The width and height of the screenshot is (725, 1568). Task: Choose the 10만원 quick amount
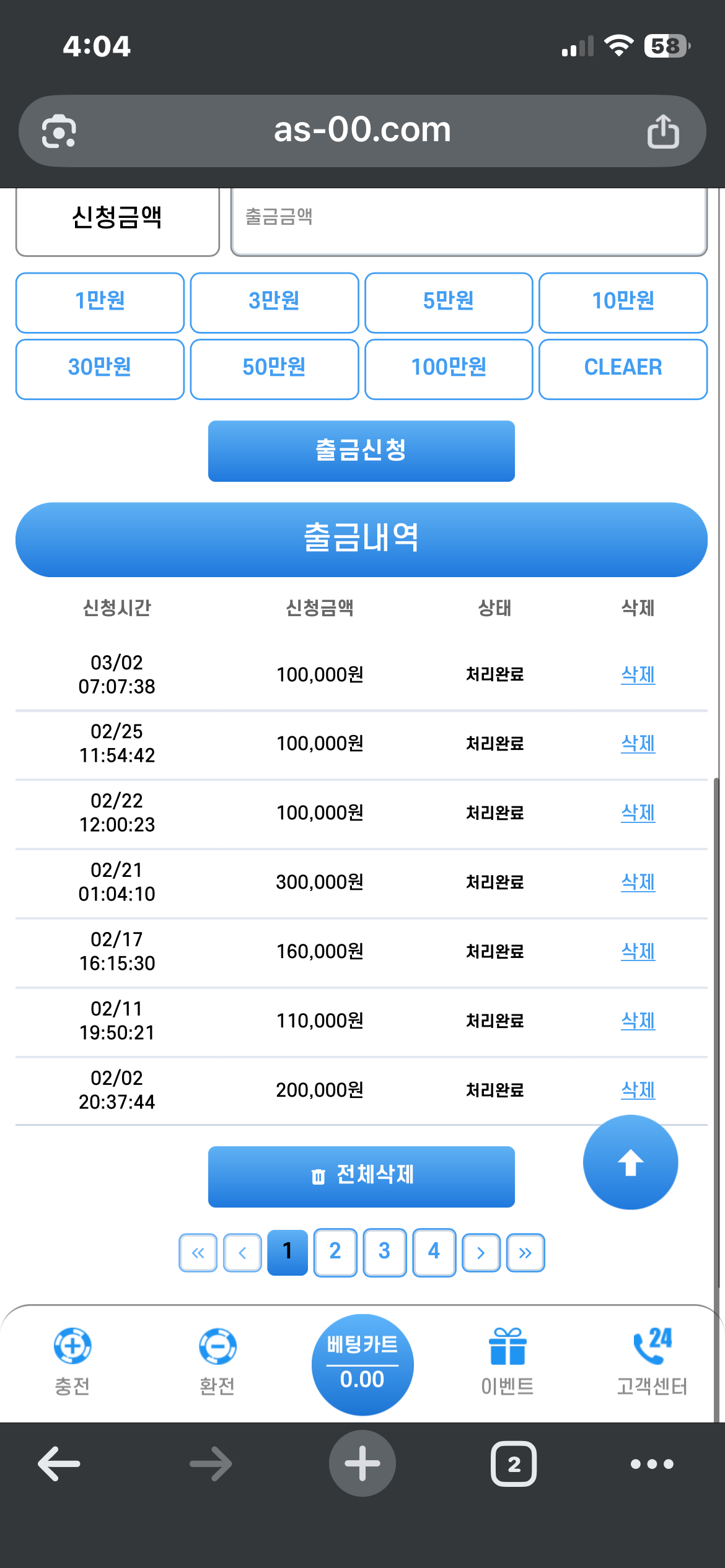tap(623, 302)
